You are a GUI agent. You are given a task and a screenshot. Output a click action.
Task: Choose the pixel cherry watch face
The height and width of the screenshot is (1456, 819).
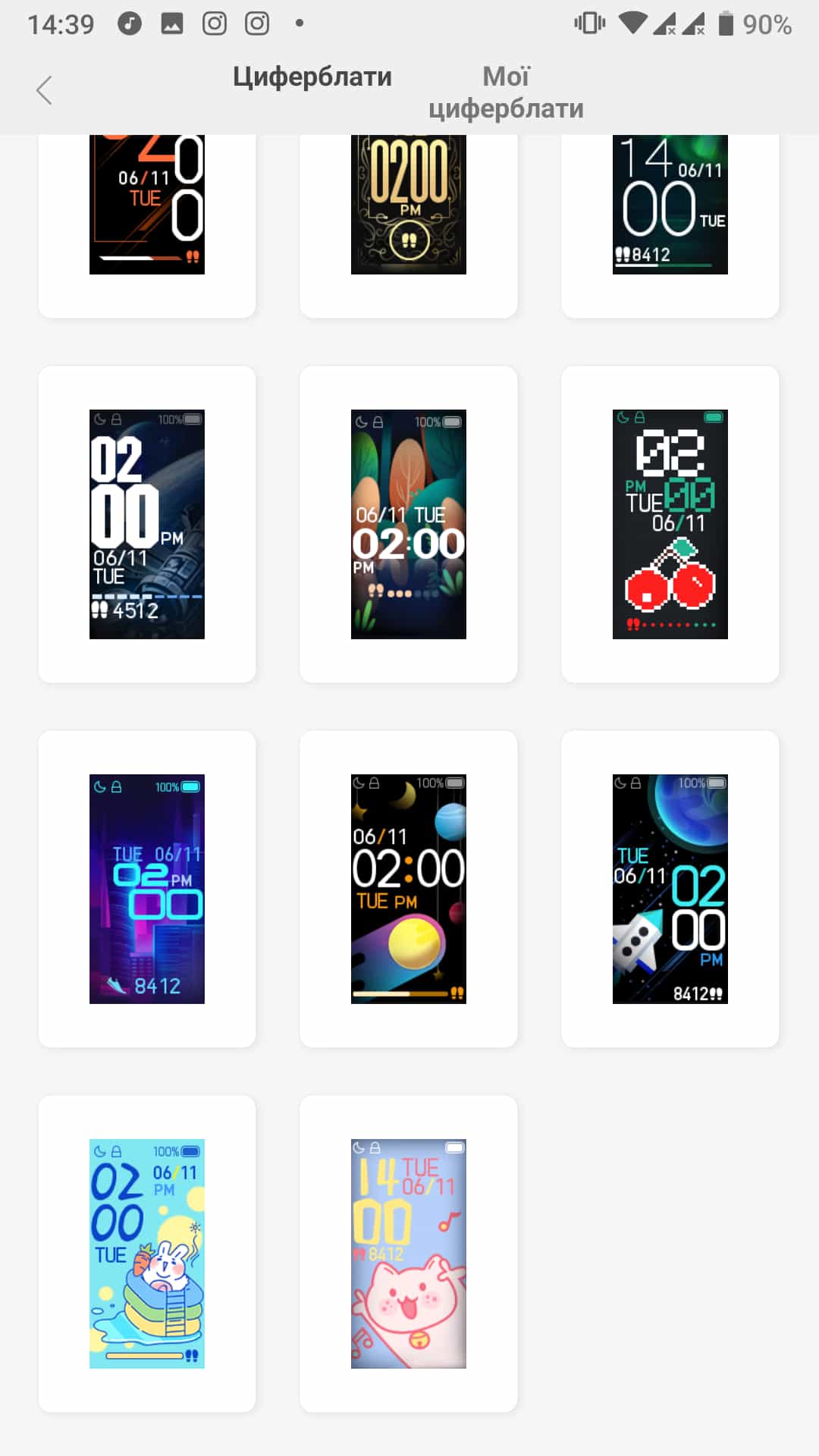[x=670, y=524]
